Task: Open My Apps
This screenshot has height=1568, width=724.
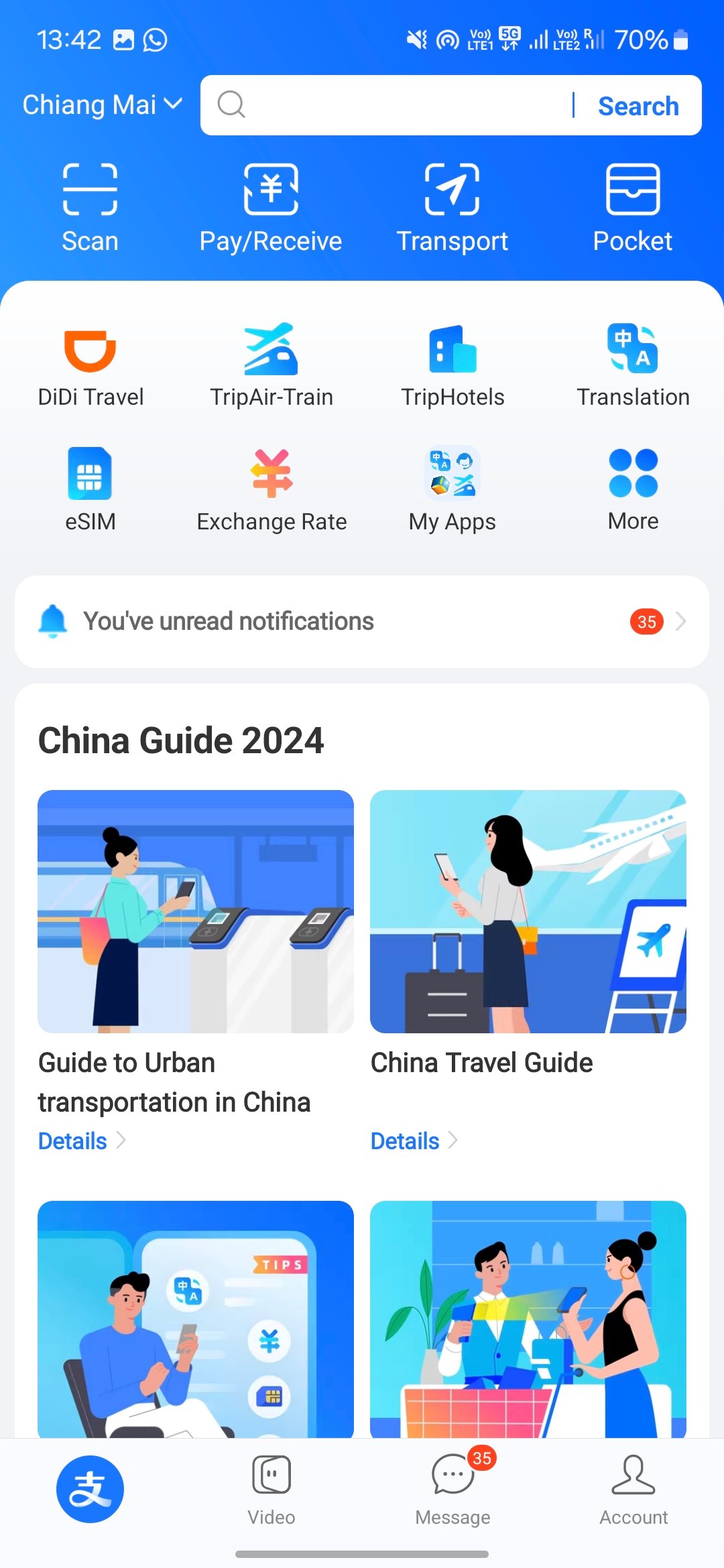Action: click(x=452, y=490)
